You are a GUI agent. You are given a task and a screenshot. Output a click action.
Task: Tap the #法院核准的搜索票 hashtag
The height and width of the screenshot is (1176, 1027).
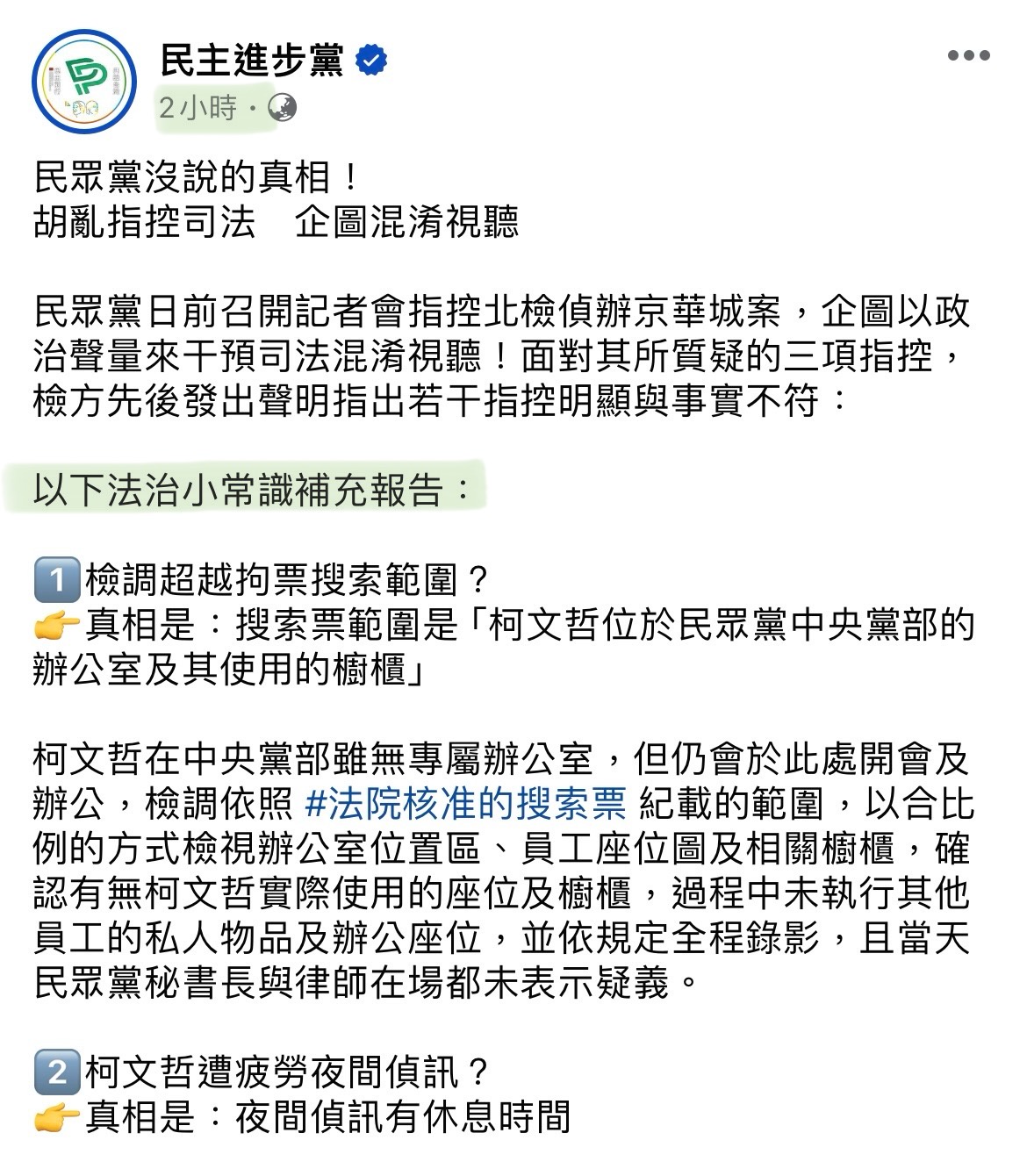click(x=465, y=803)
